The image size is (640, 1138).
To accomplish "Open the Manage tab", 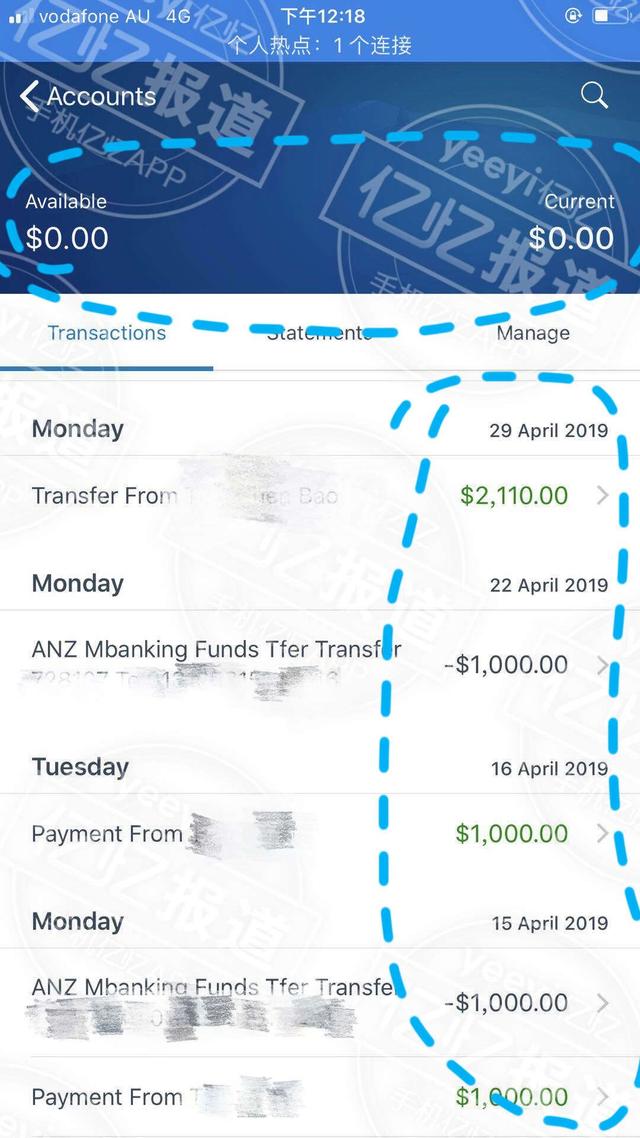I will [x=533, y=333].
